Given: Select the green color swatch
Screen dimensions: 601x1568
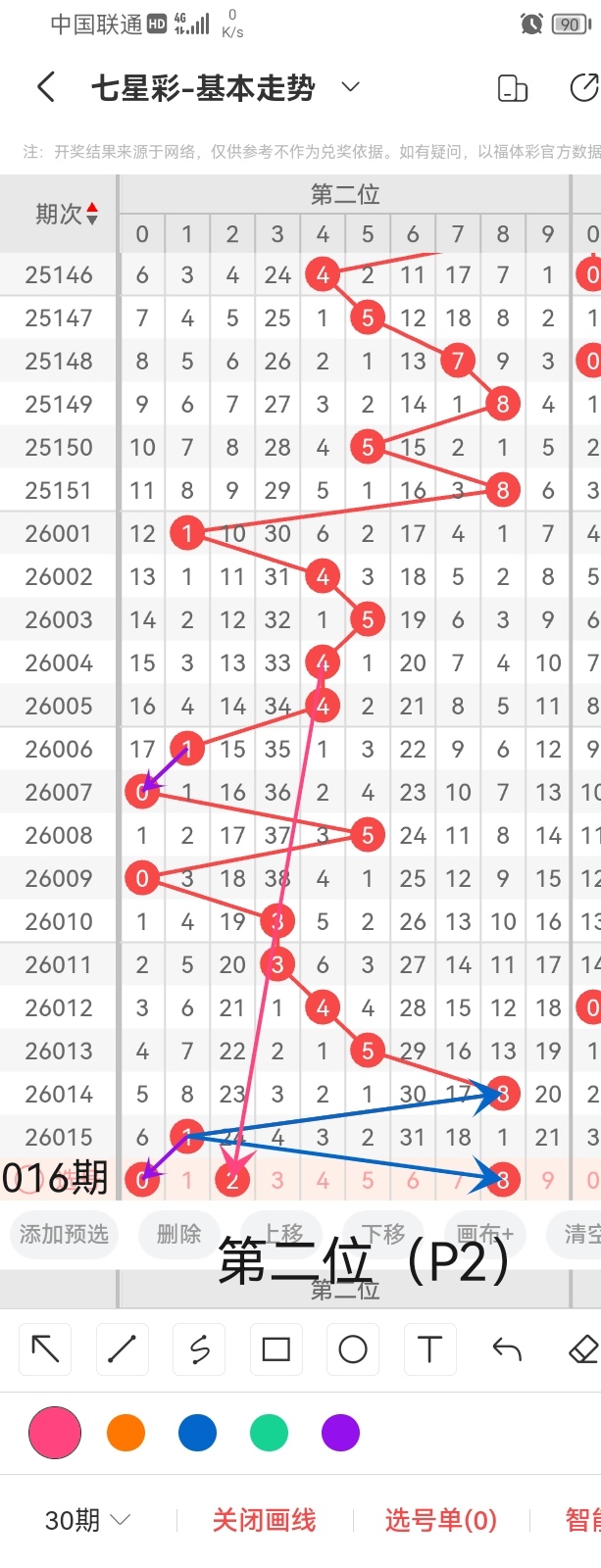Looking at the screenshot, I should [x=269, y=1433].
